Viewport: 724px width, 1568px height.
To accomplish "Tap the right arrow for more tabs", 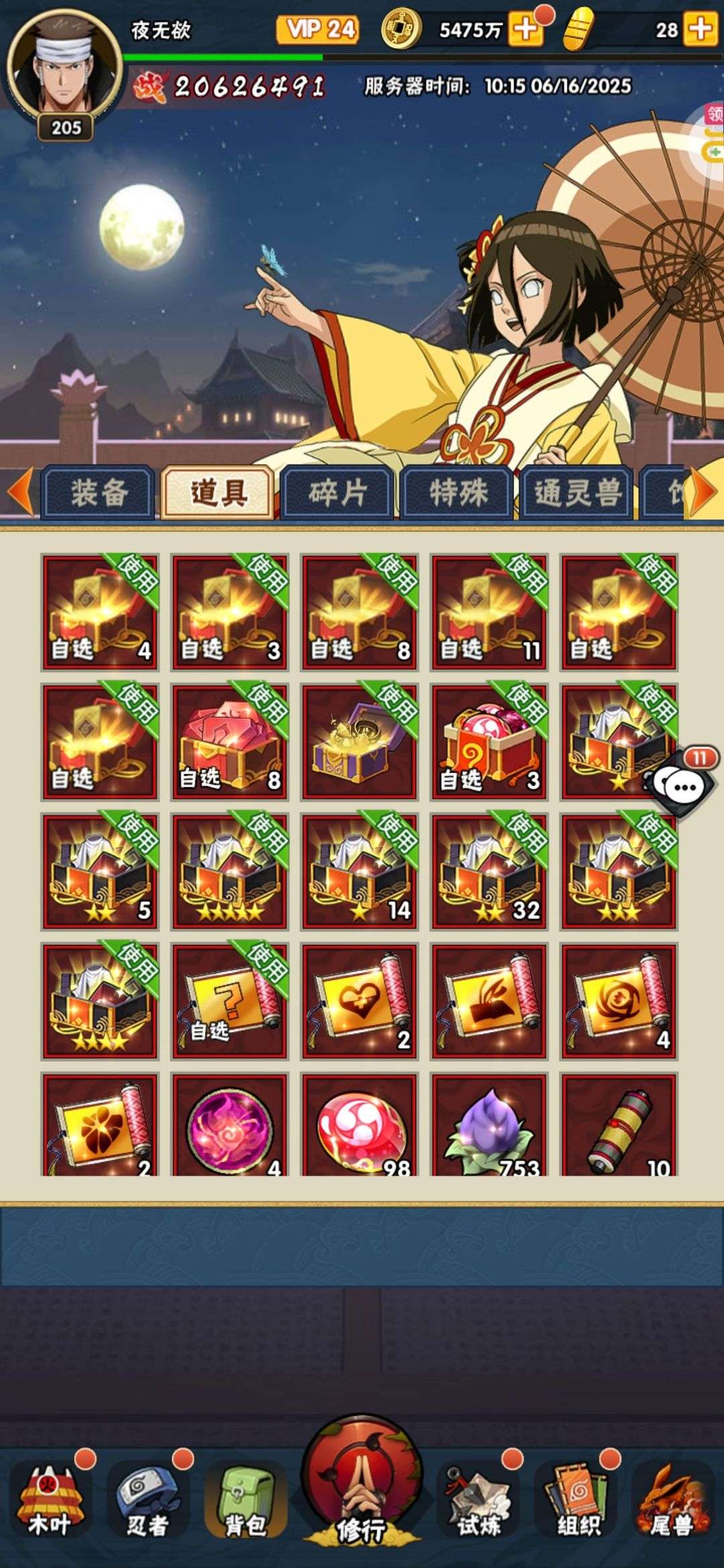I will click(704, 493).
